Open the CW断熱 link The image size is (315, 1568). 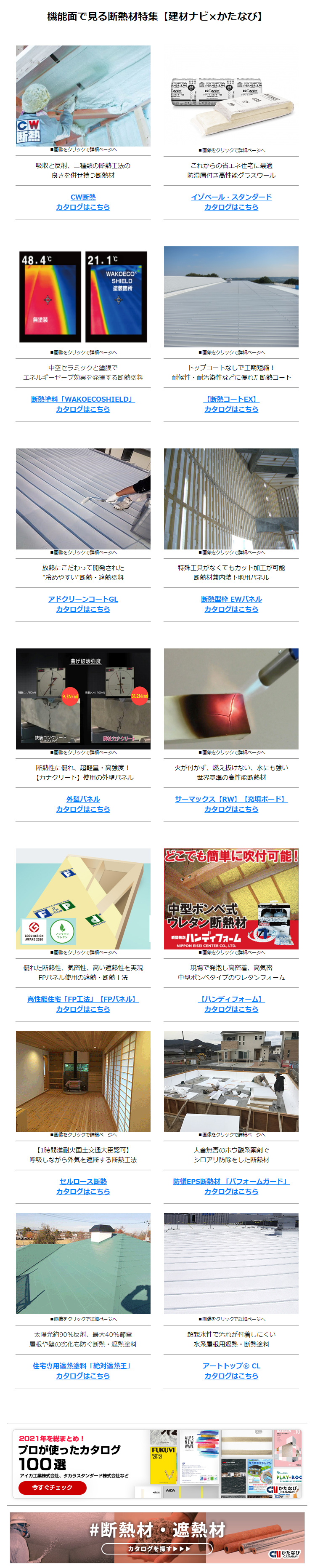coord(83,197)
